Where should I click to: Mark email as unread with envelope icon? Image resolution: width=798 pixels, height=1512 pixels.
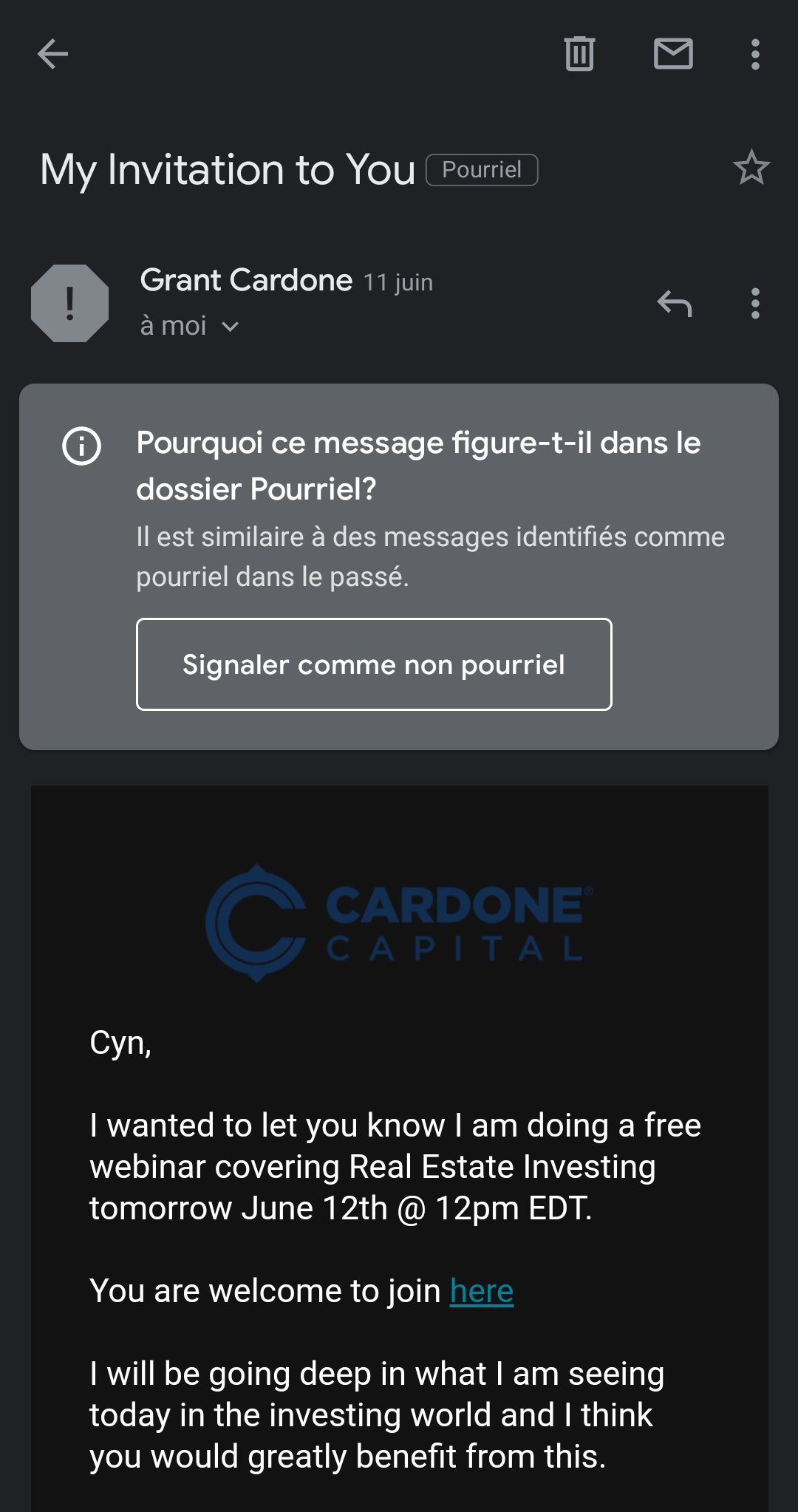pos(673,54)
